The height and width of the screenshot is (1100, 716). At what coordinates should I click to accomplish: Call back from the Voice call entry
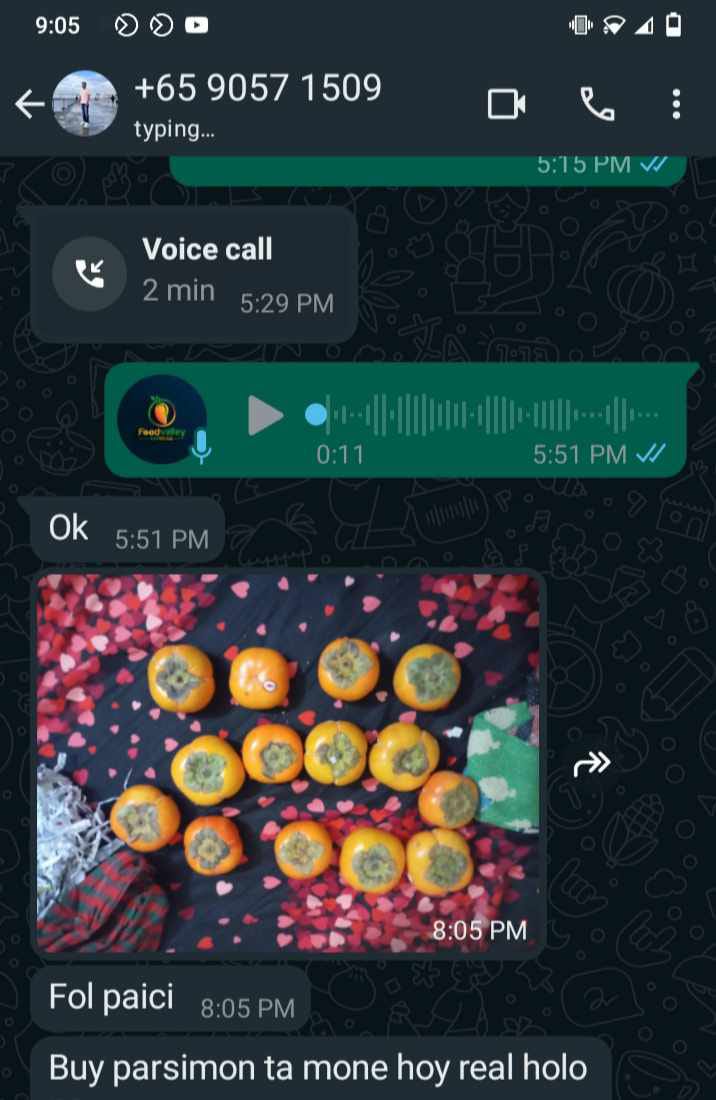[x=90, y=274]
